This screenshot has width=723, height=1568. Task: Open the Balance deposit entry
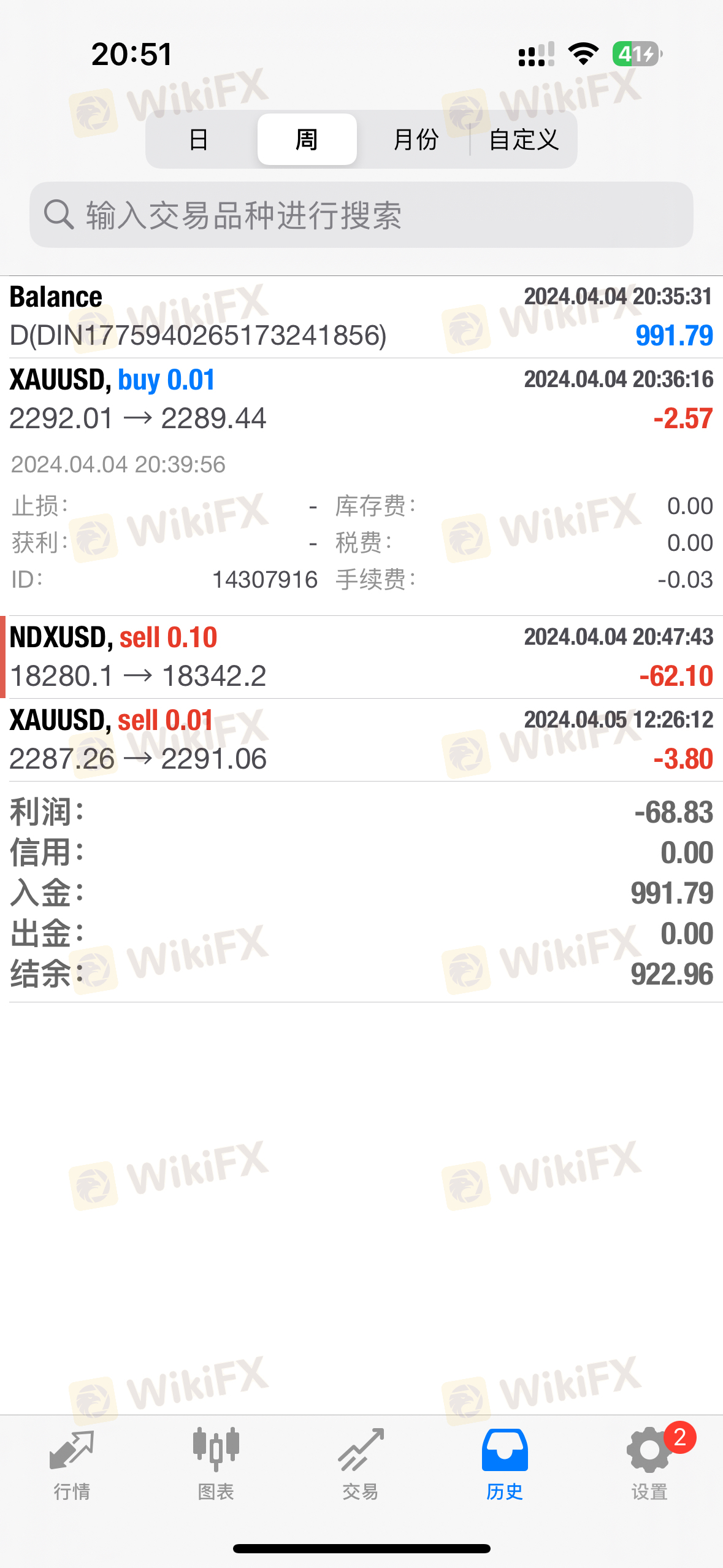[x=361, y=317]
